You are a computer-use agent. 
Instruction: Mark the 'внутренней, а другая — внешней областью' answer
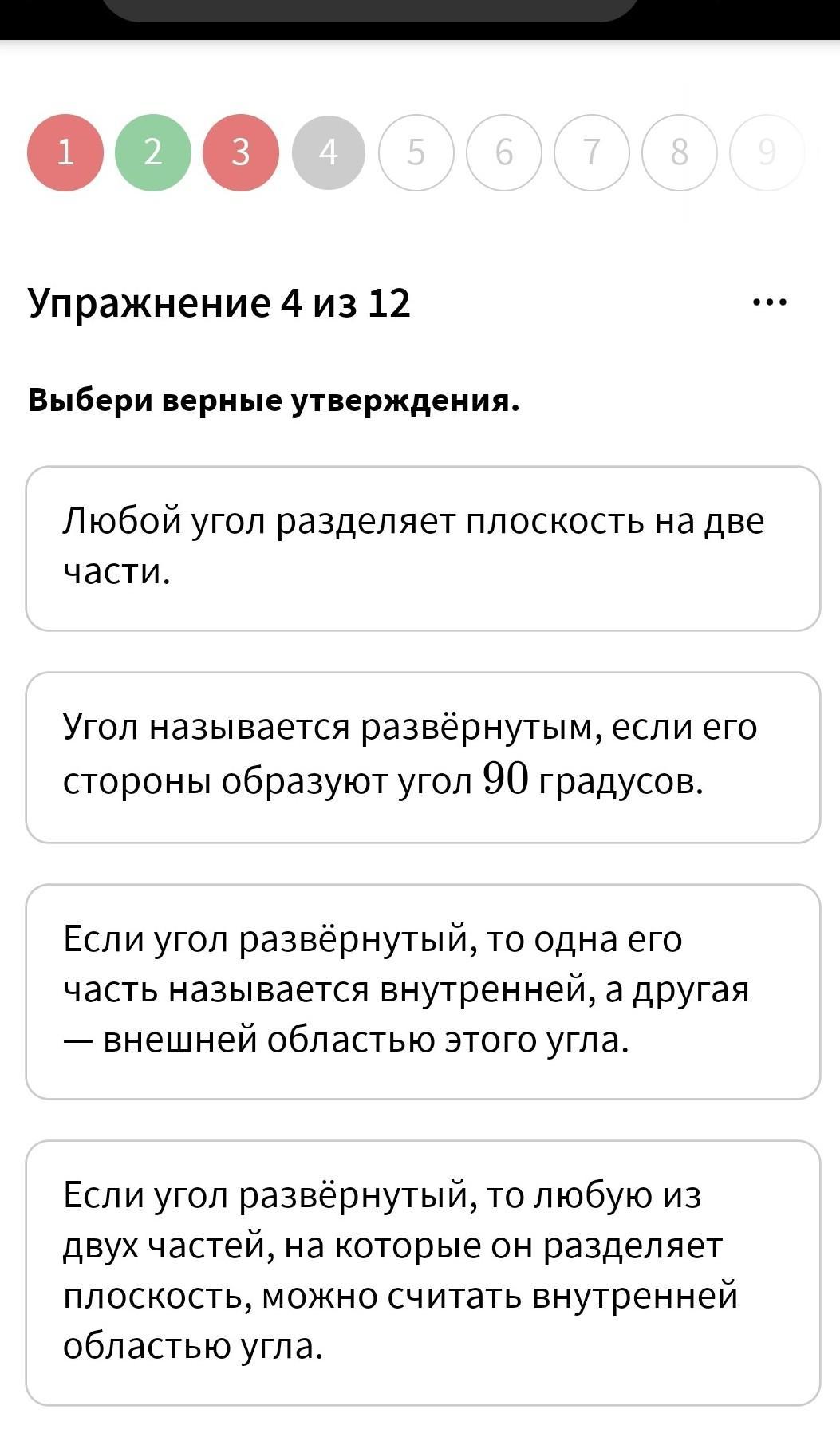coord(423,990)
